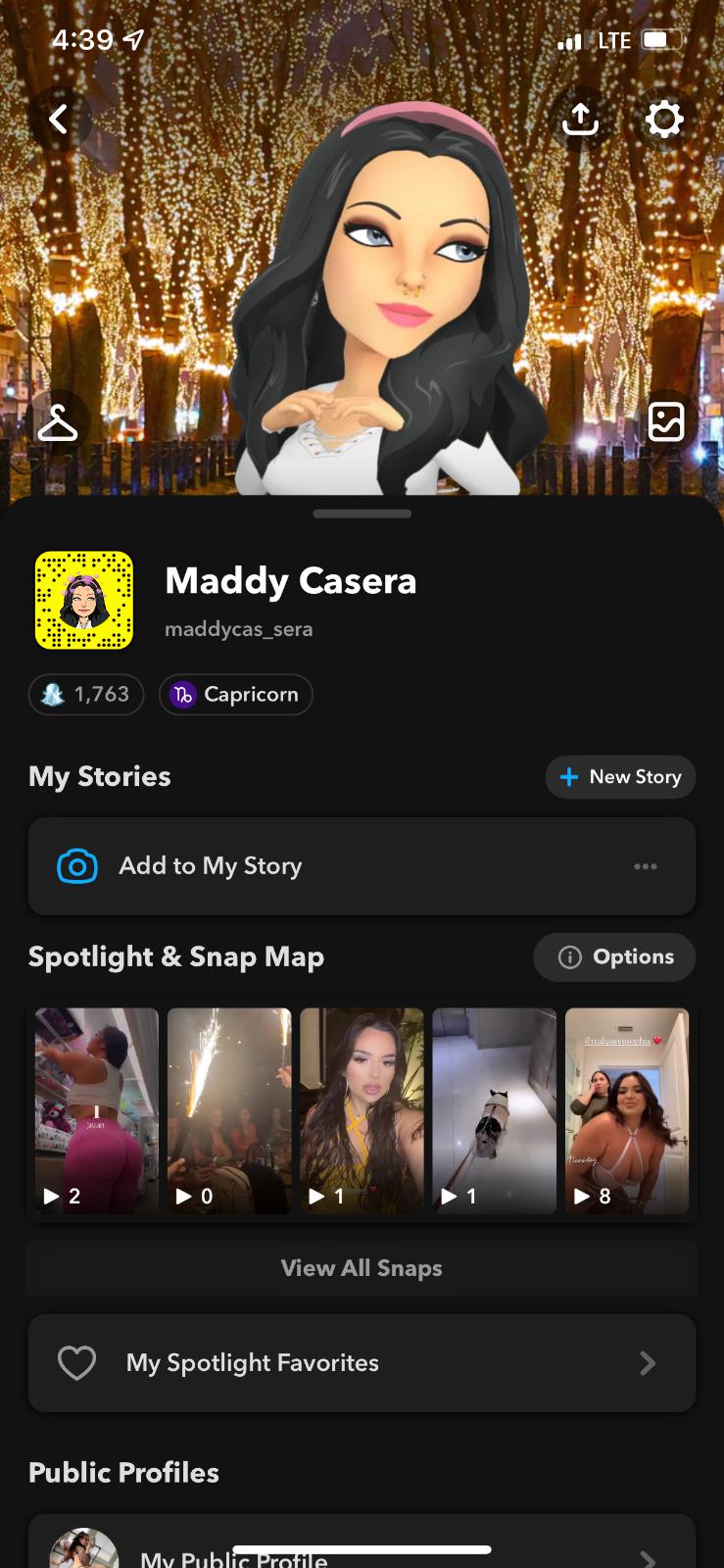
Task: Open the Capricorn zodiac chip
Action: tap(235, 695)
